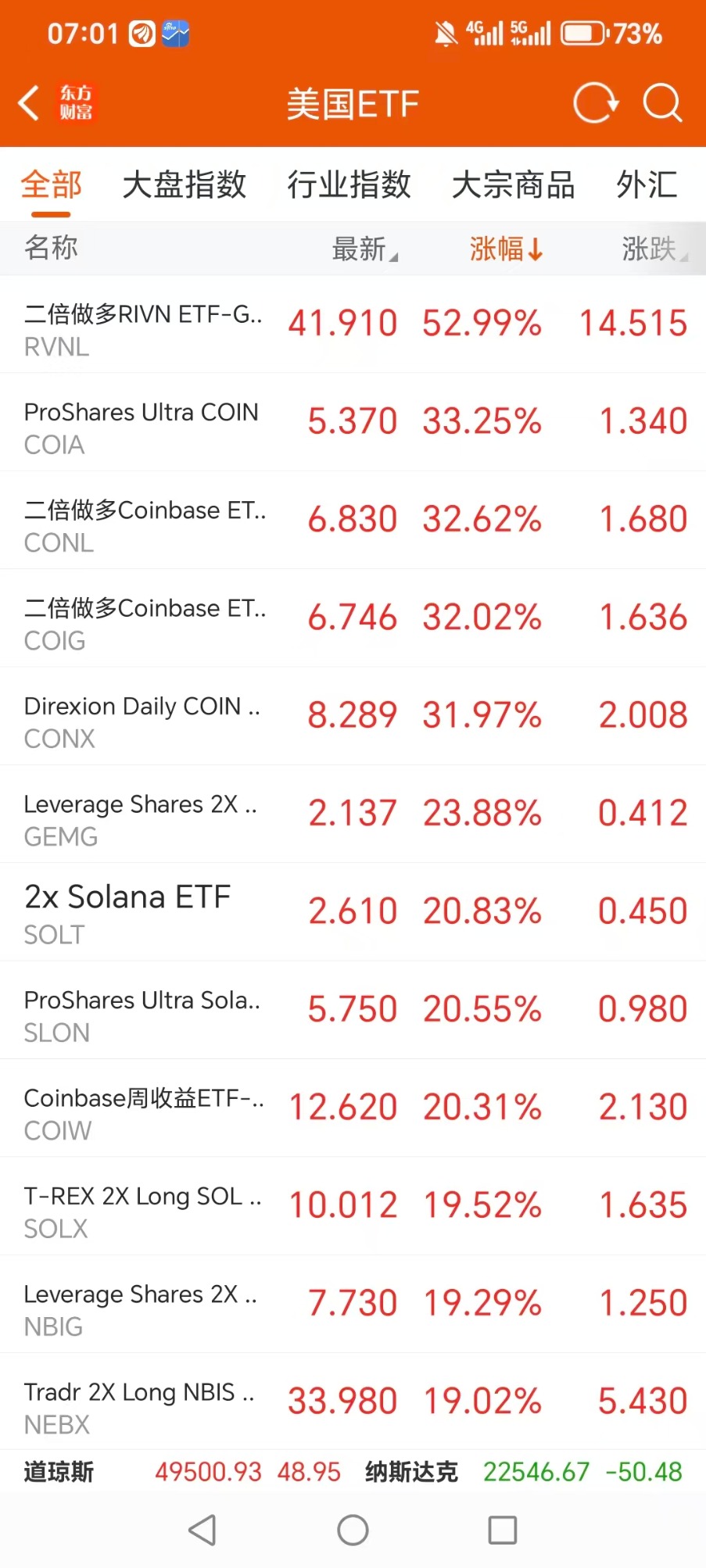Toggle sorting by 涨幅 column
Screen dimensions: 706x1568
[505, 249]
